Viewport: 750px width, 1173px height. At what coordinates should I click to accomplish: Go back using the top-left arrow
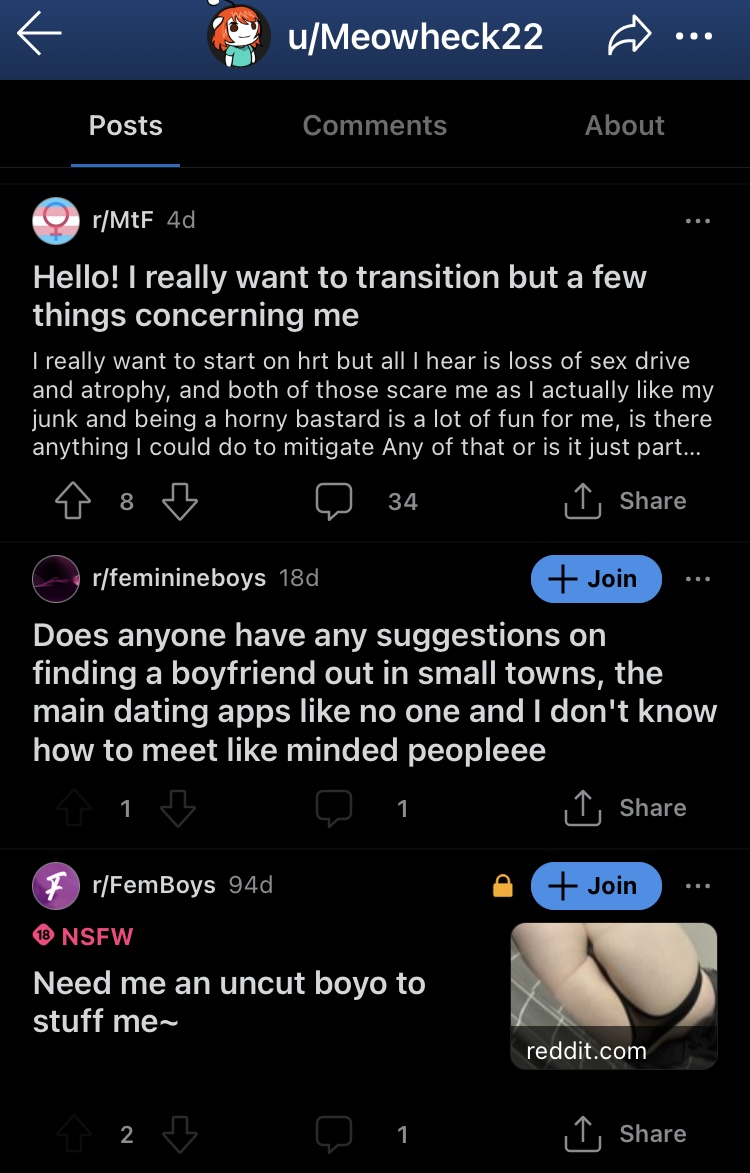39,34
